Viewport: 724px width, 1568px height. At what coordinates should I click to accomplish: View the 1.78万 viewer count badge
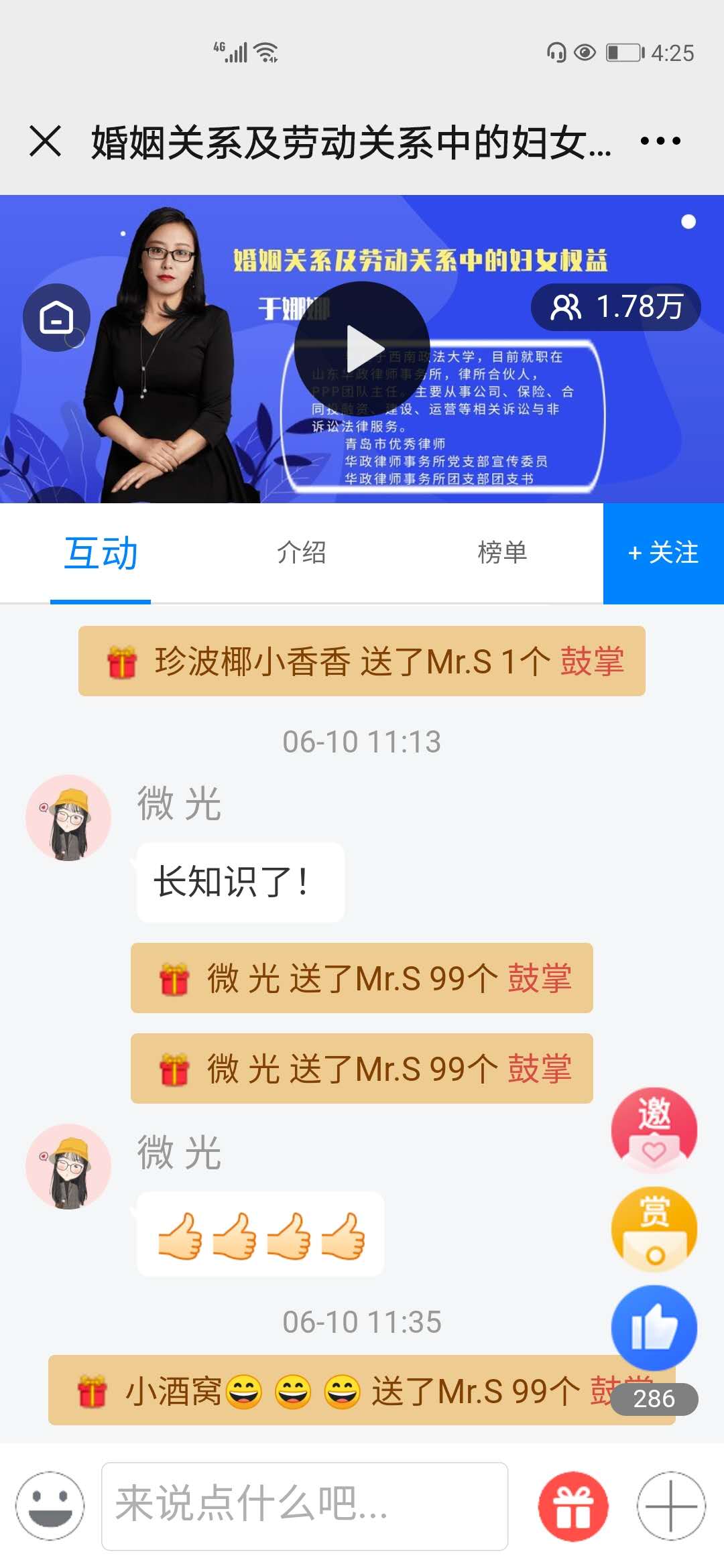[615, 307]
